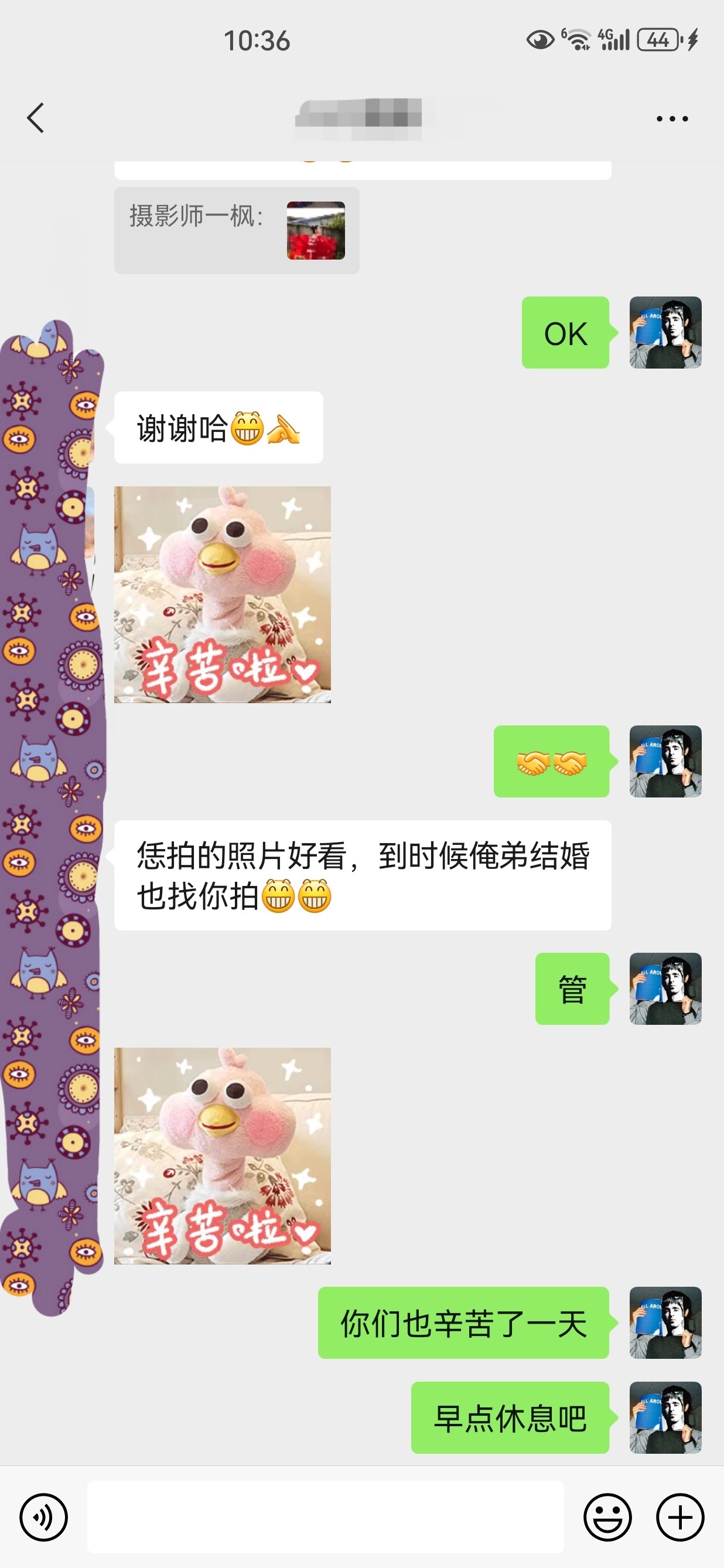Open the emoji sticker panel
Viewport: 724px width, 1568px height.
[607, 1518]
